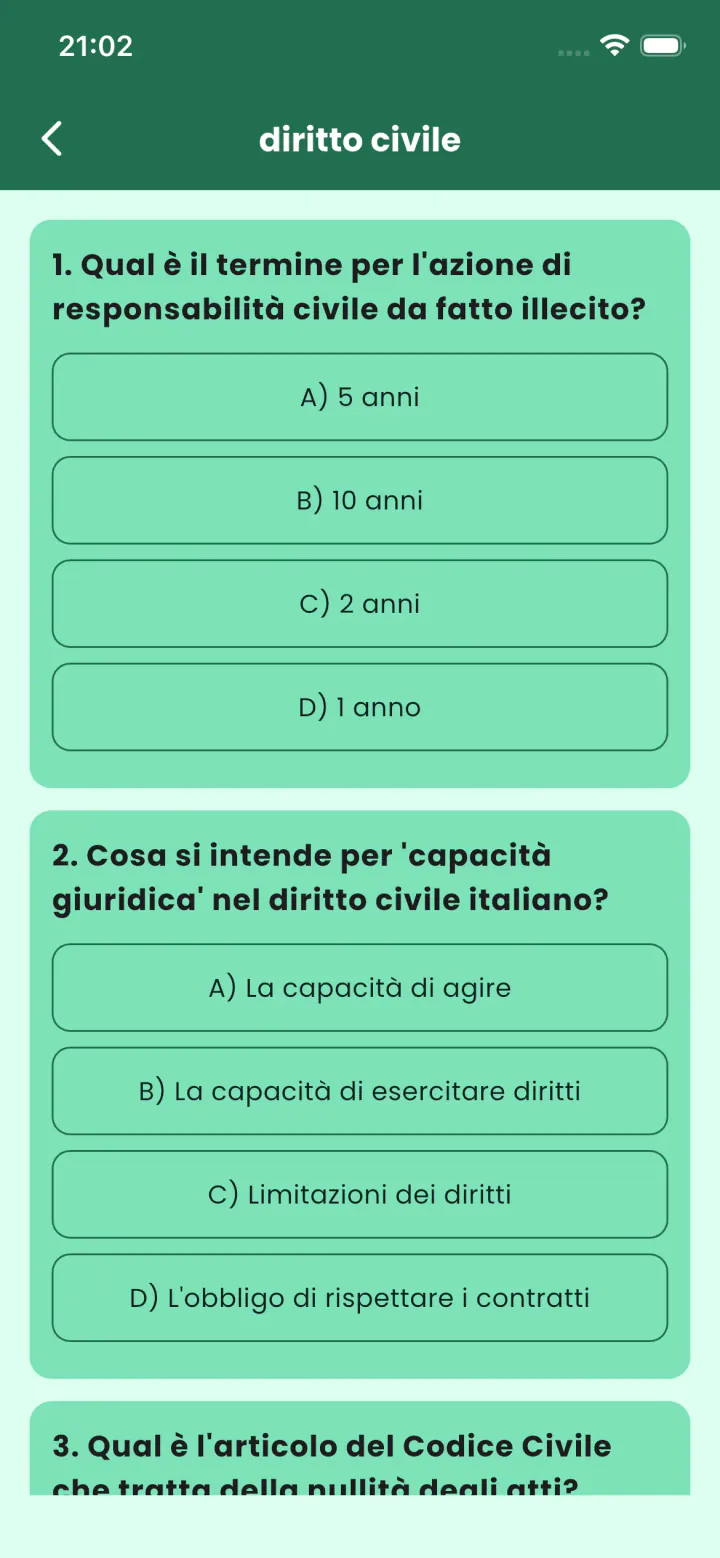Pick C) Limitazioni dei diritti
Viewport: 720px width, 1558px height.
click(x=360, y=1195)
